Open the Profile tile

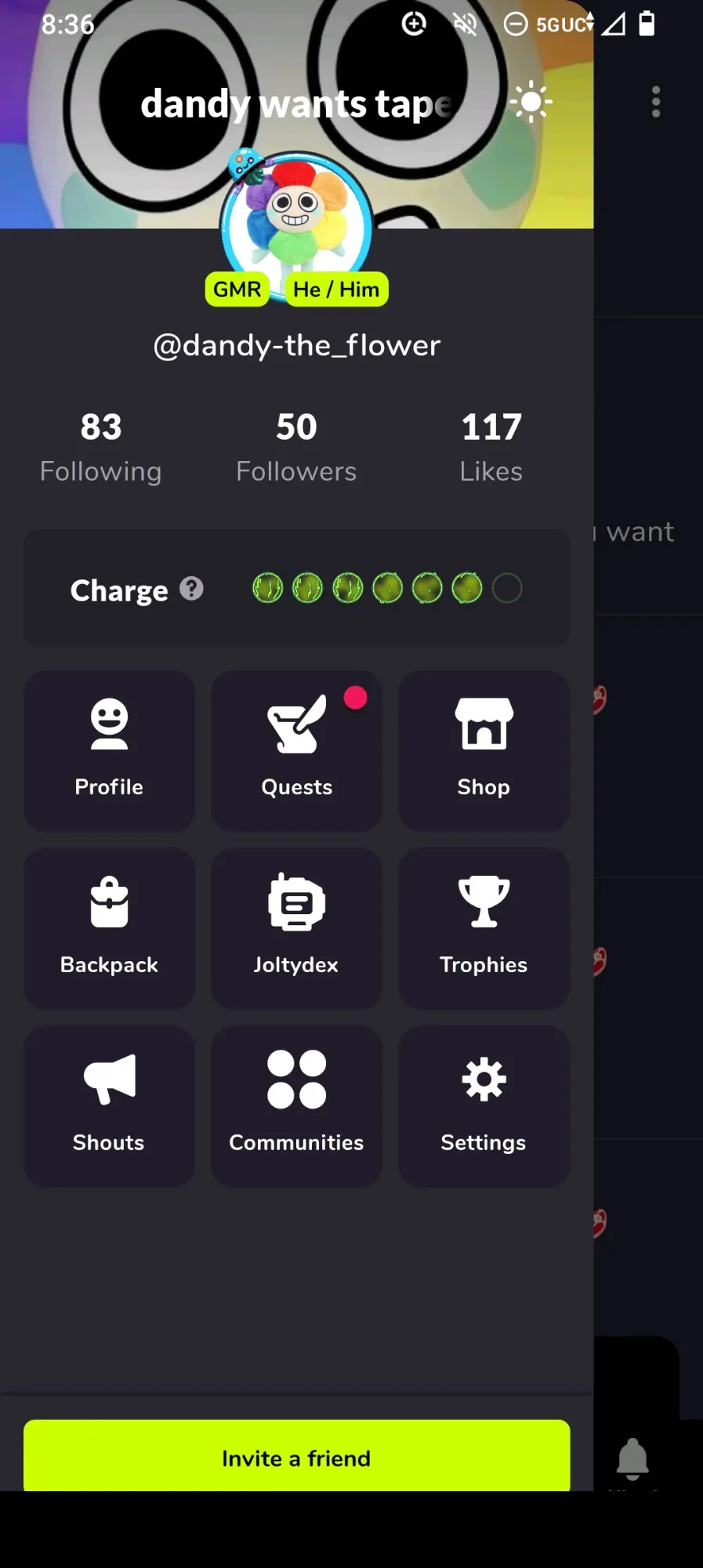click(109, 750)
